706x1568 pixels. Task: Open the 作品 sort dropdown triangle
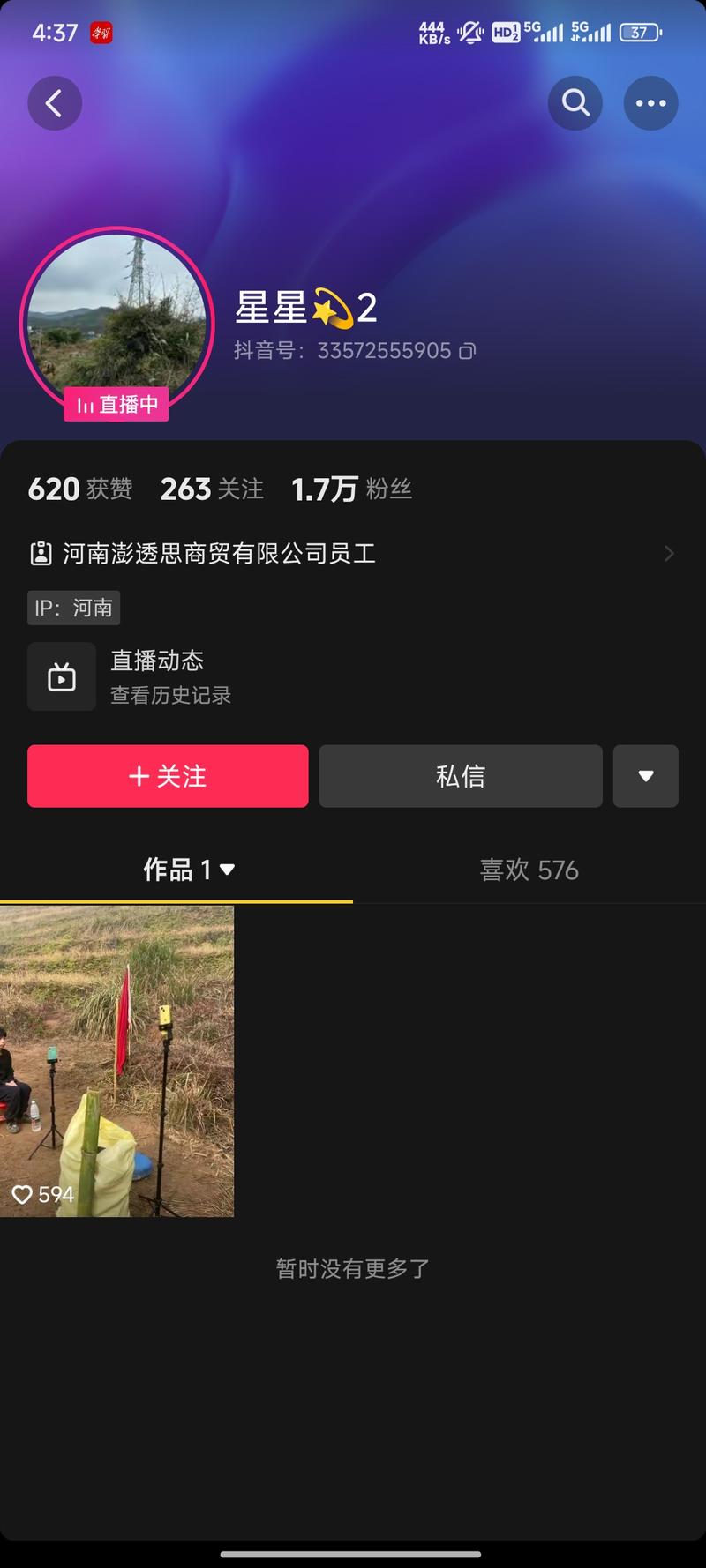click(x=228, y=870)
